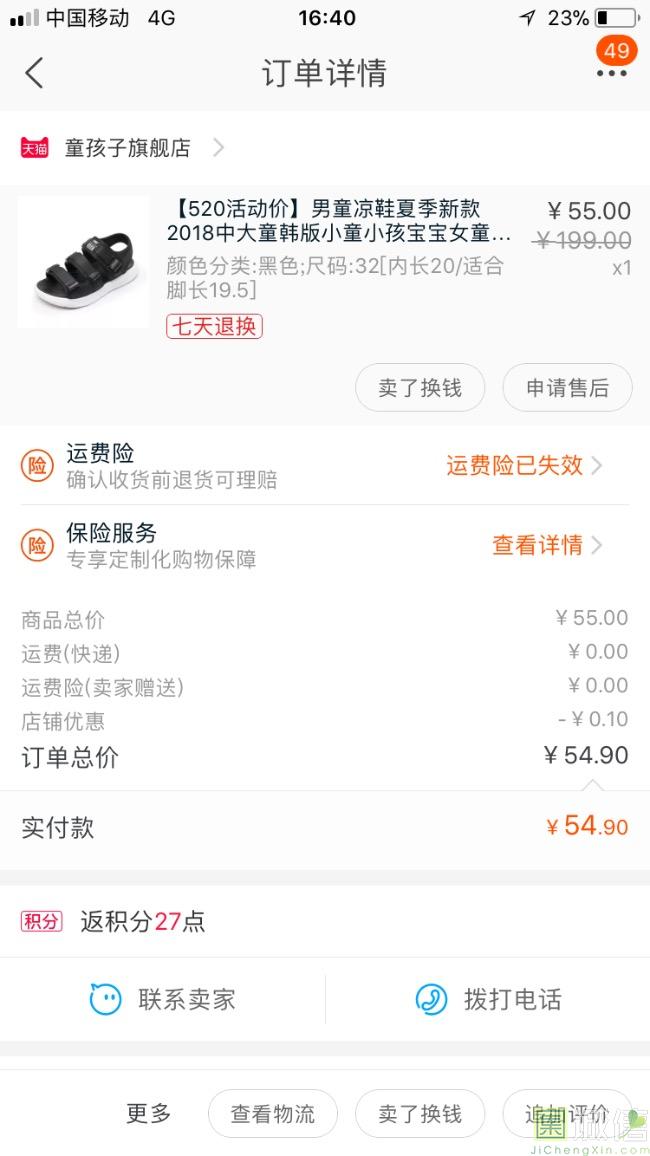Tap 卖了换钱 in the bottom bar
Image resolution: width=650 pixels, height=1156 pixels.
click(x=420, y=1114)
